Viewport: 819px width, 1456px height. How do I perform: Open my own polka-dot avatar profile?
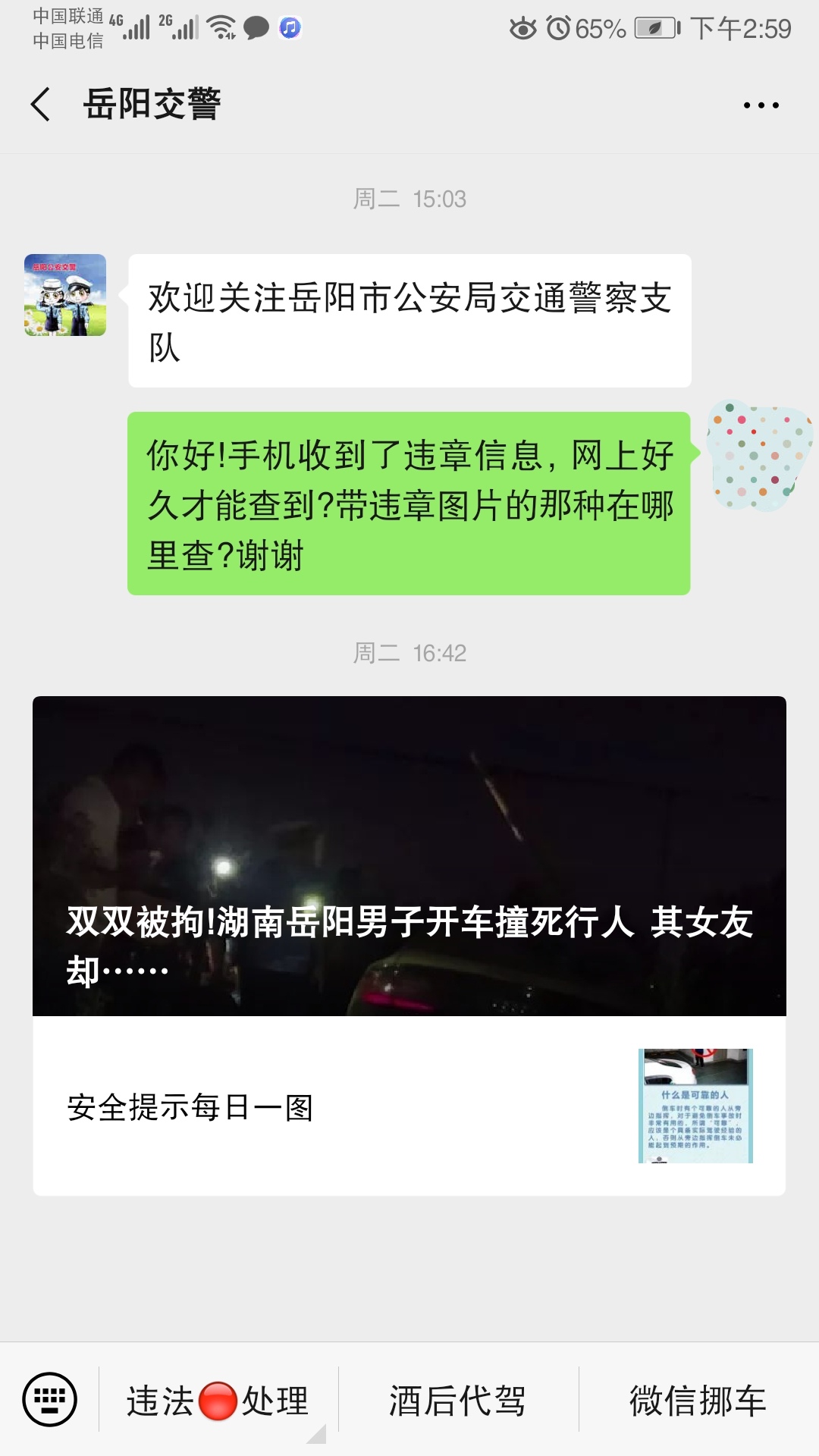[759, 455]
